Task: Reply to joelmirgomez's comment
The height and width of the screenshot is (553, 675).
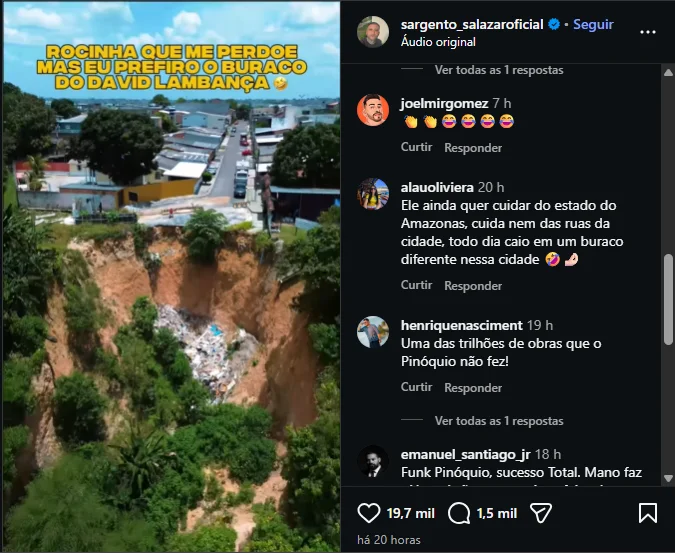Action: click(473, 148)
